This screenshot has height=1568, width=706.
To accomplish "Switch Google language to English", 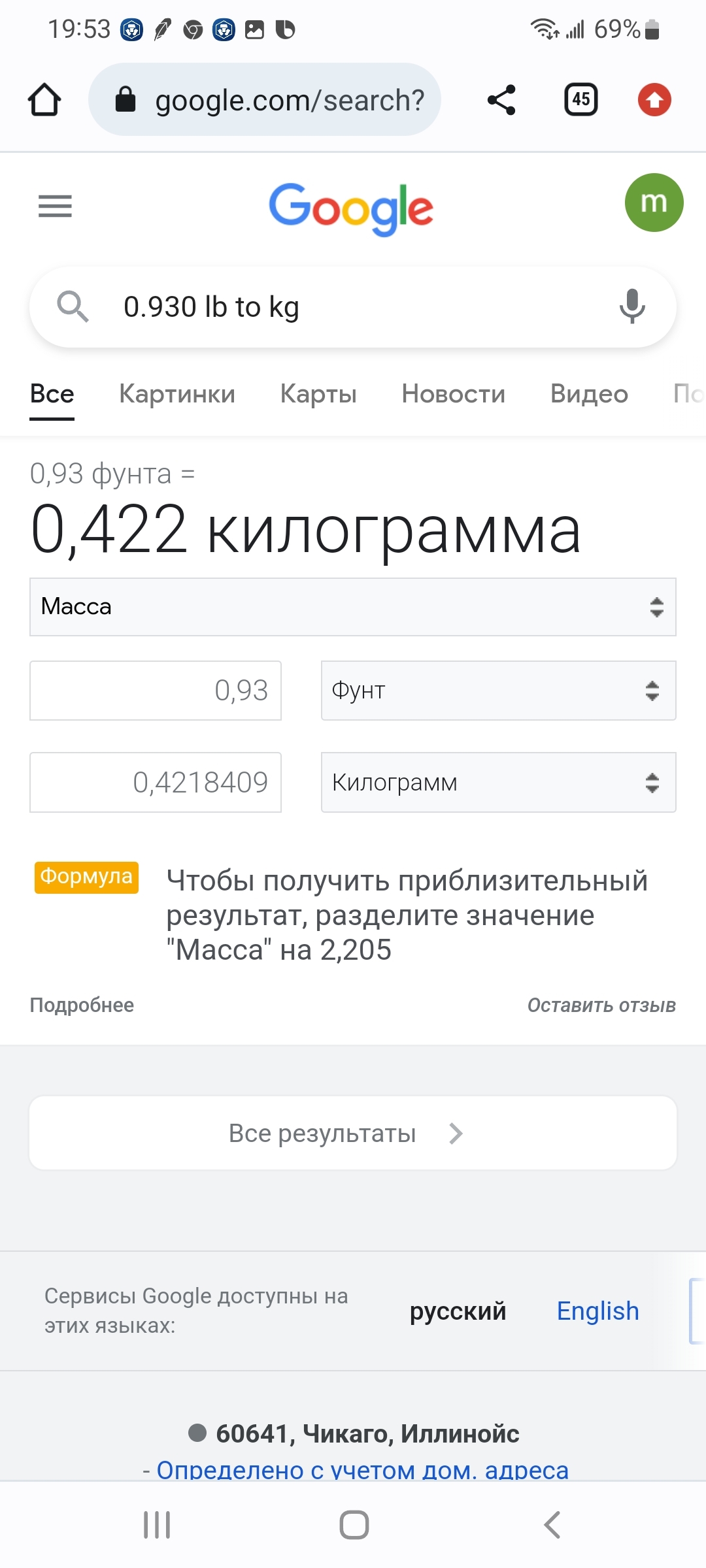I will pyautogui.click(x=597, y=1311).
